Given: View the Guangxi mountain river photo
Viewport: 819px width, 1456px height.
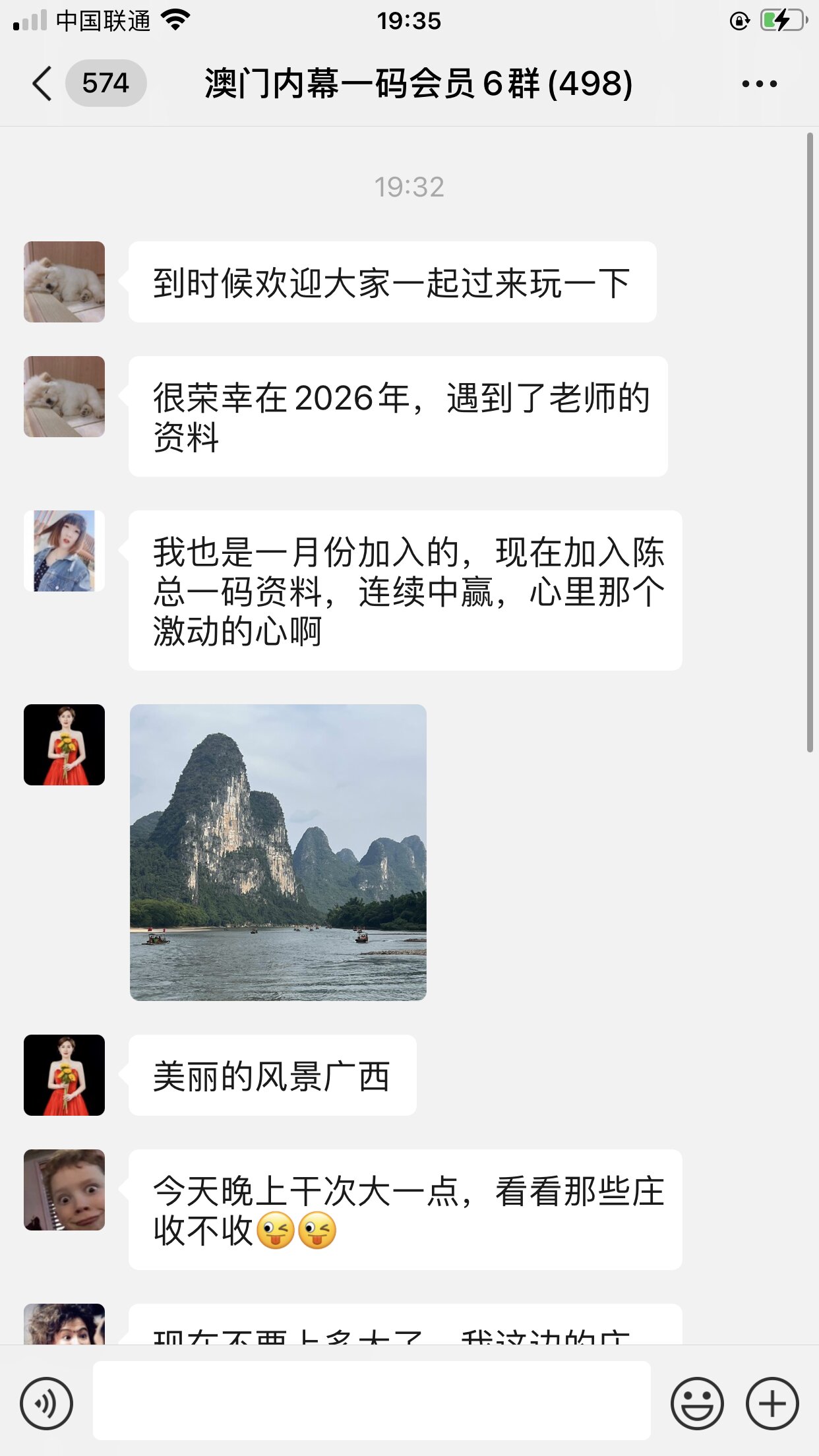Looking at the screenshot, I should [x=278, y=852].
